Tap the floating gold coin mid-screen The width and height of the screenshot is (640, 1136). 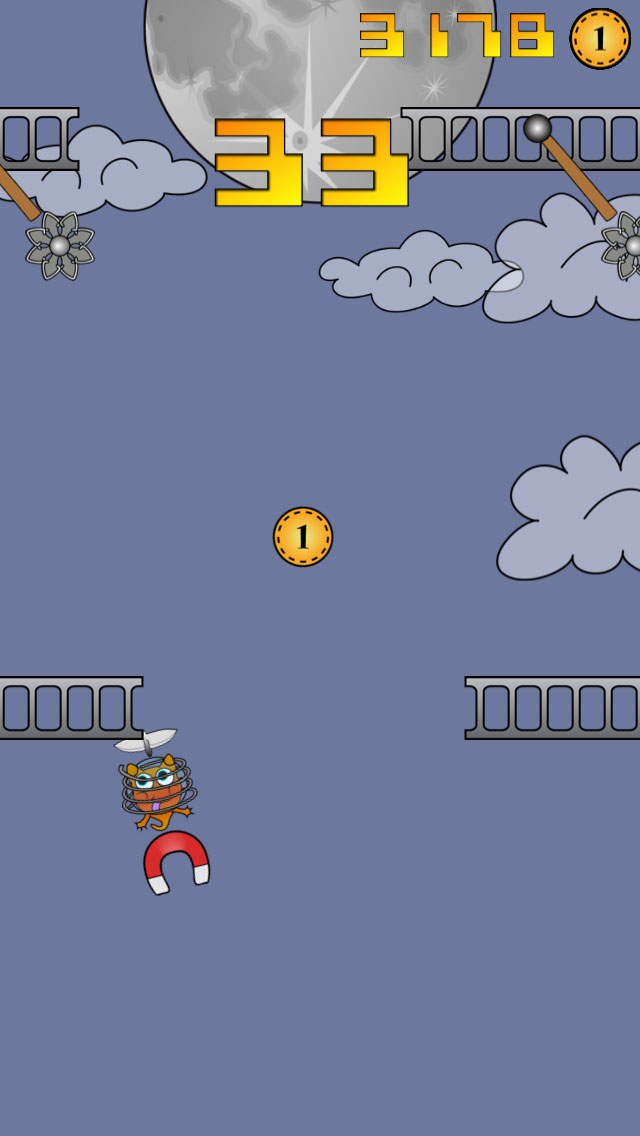pyautogui.click(x=303, y=537)
